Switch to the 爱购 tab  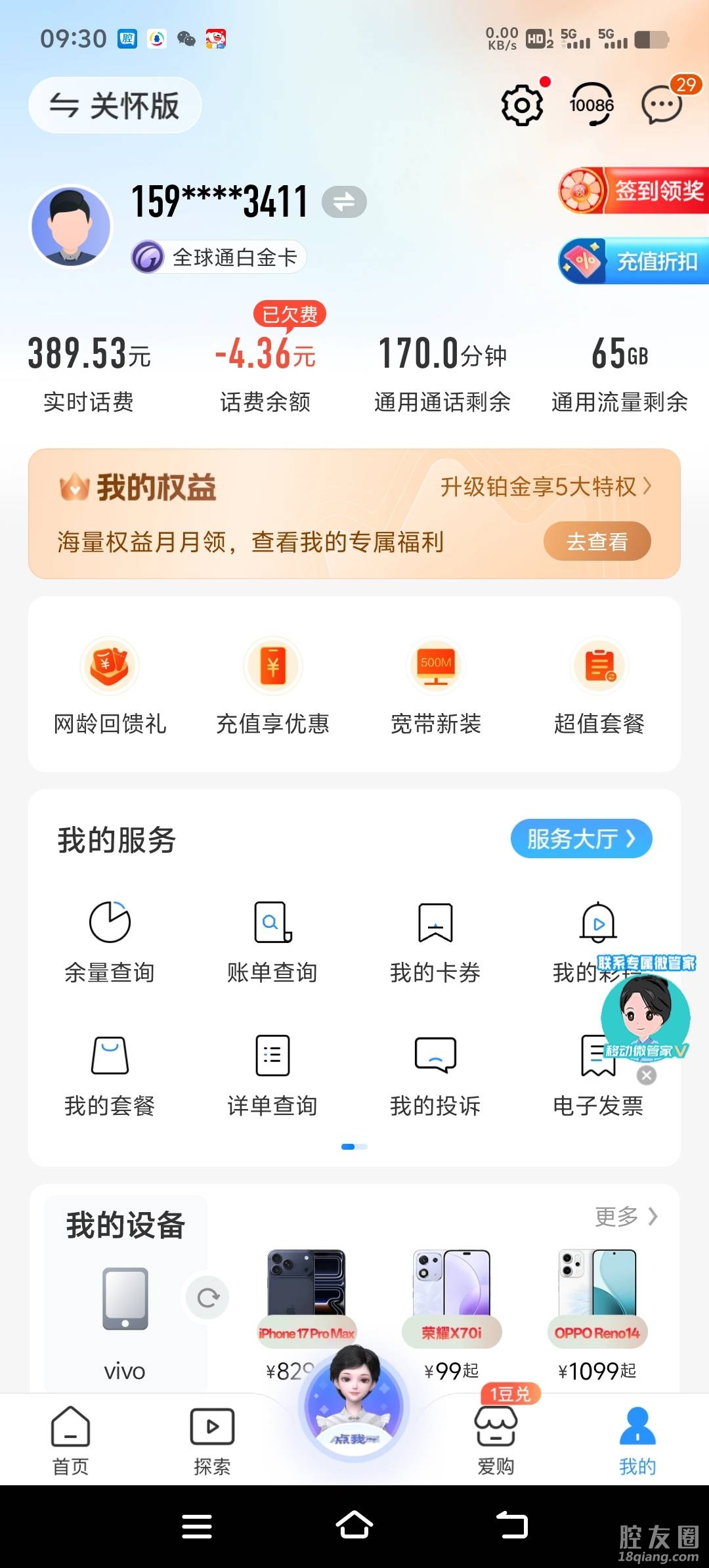click(496, 1440)
